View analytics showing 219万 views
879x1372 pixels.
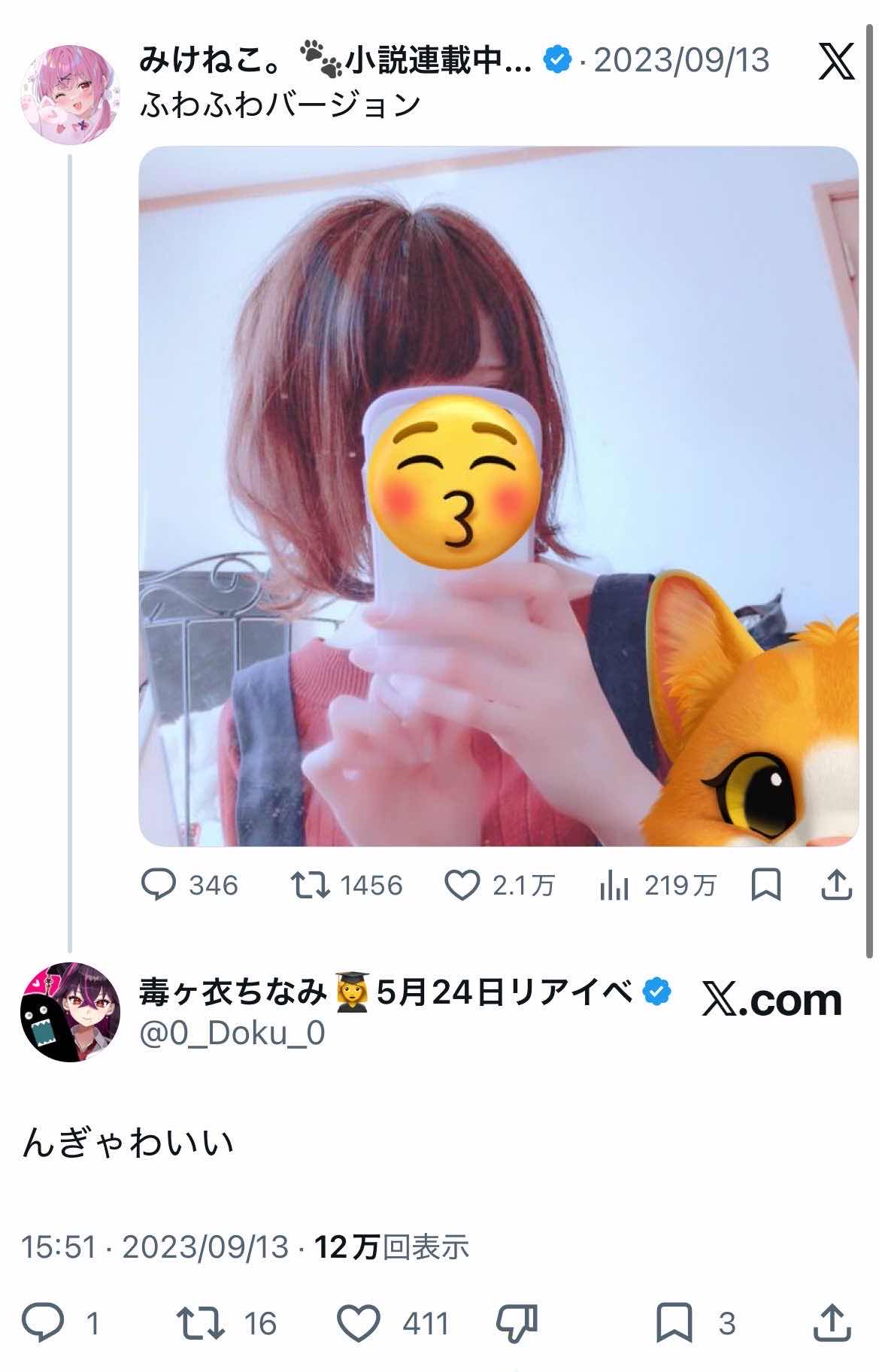(614, 885)
